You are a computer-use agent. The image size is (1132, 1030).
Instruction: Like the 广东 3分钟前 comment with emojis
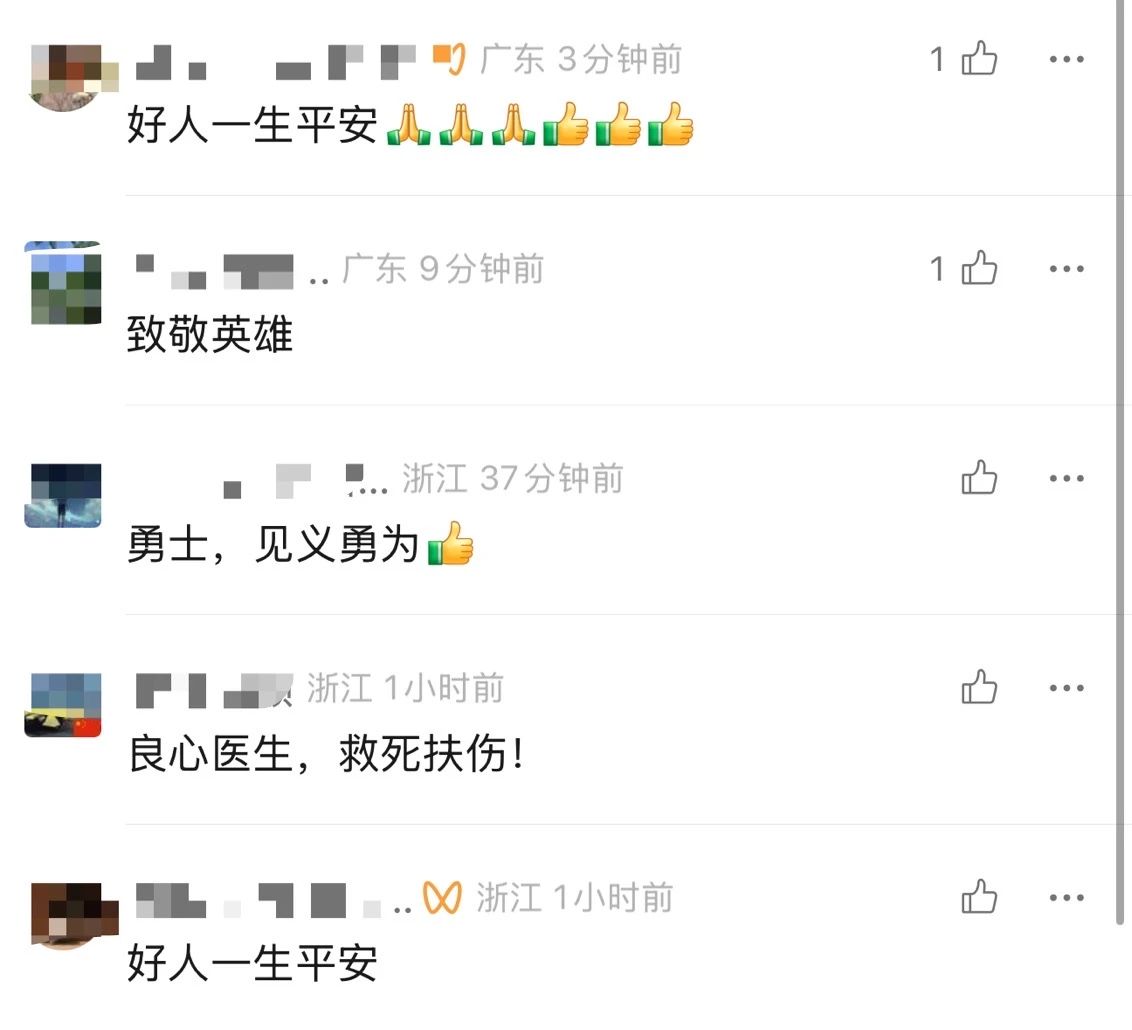tap(979, 60)
